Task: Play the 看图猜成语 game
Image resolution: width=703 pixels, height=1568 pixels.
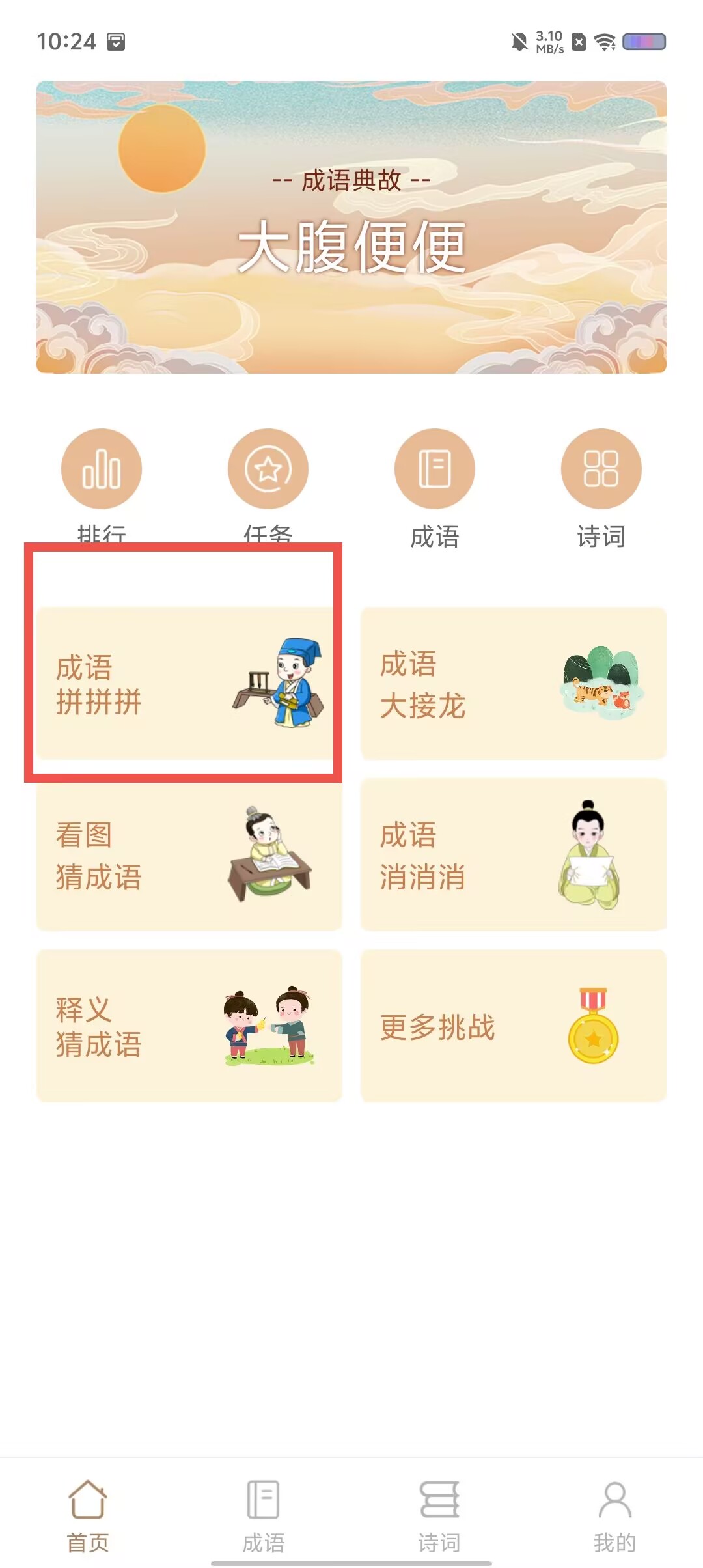Action: click(x=189, y=854)
